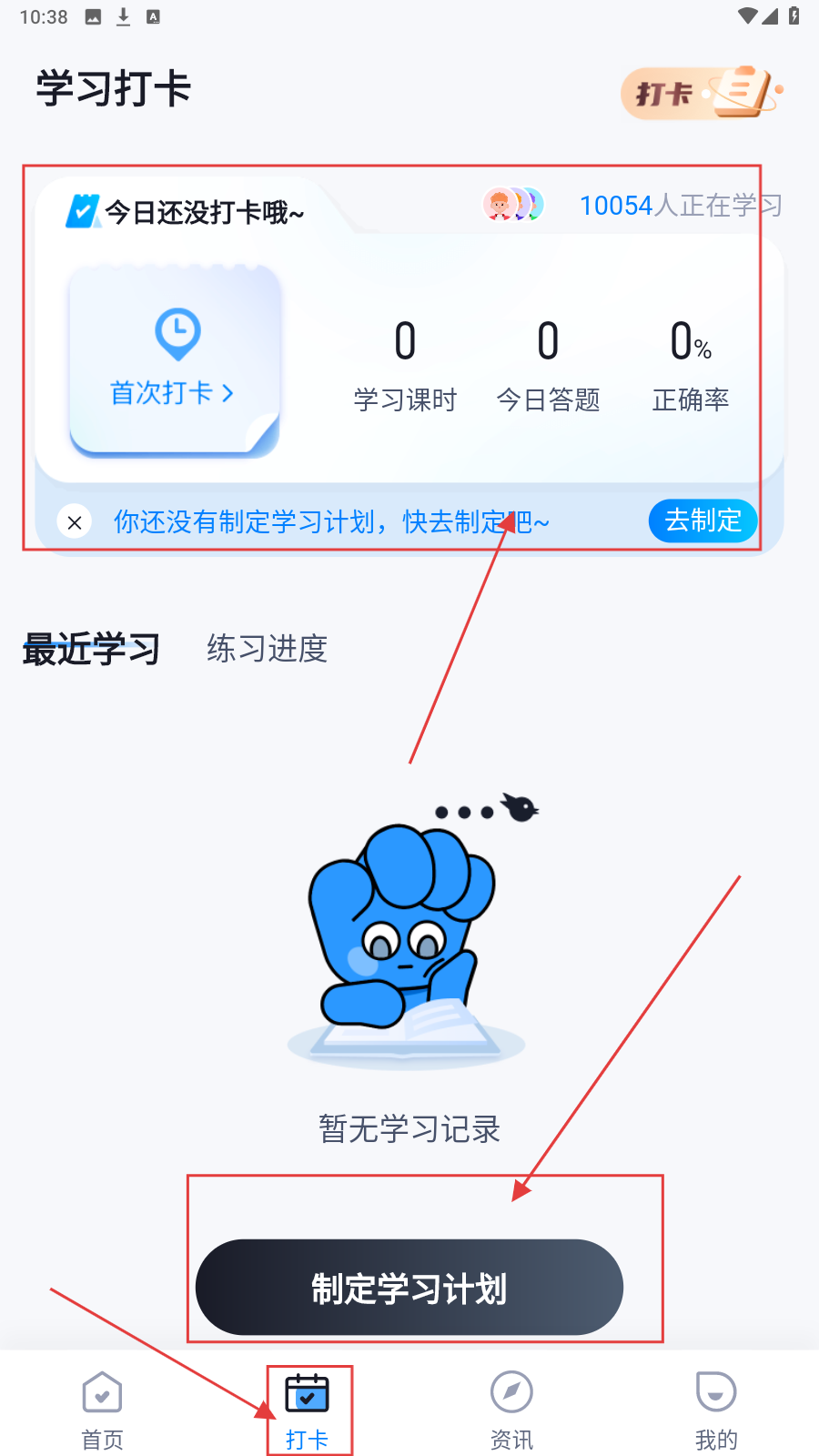Open the 我的 profile tab

point(716,1410)
